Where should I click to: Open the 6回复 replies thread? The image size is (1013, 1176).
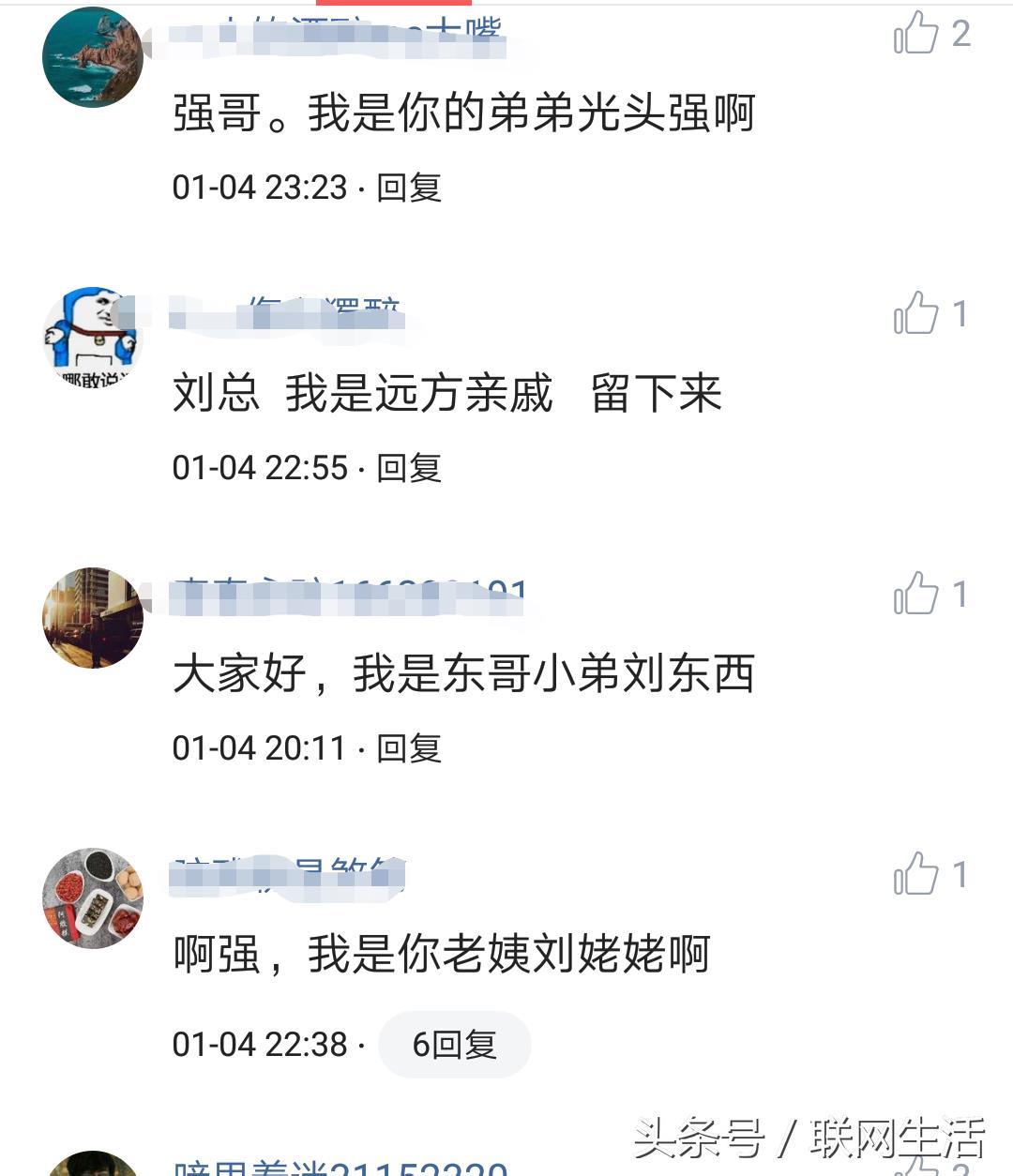pyautogui.click(x=455, y=1044)
